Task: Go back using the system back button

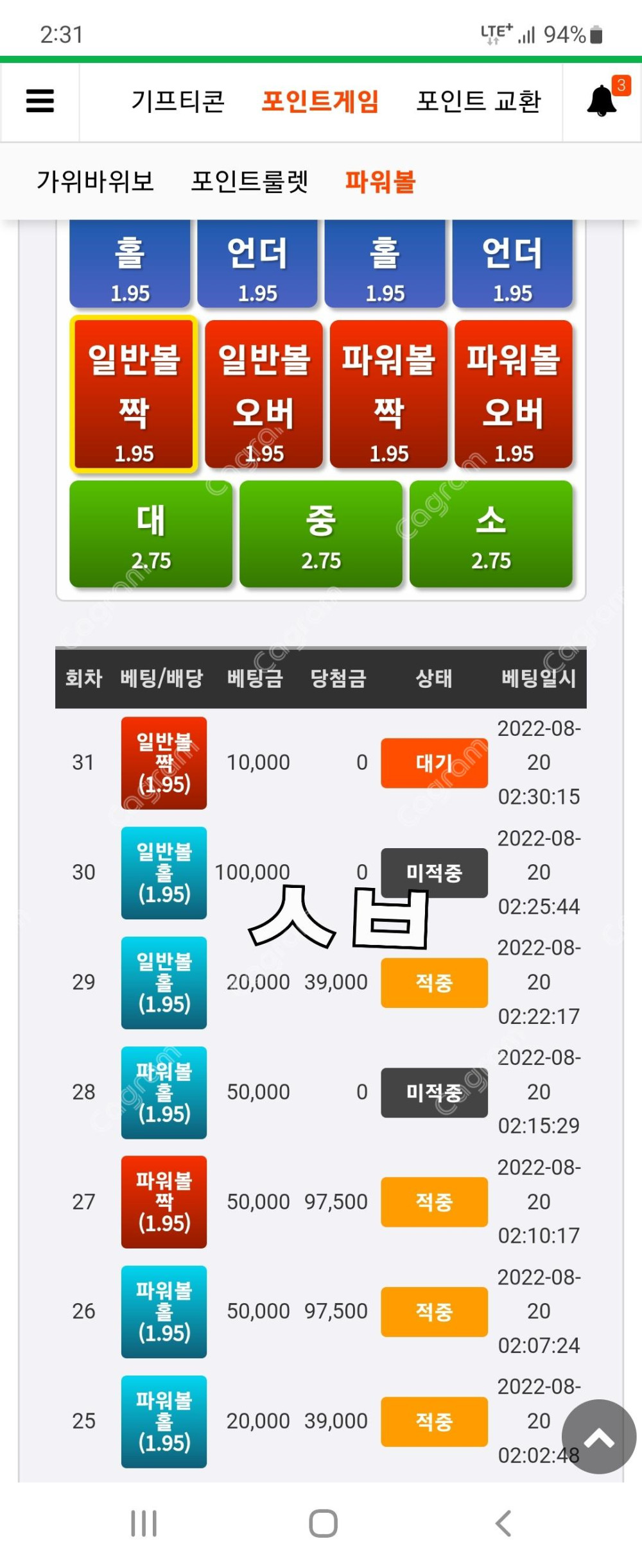Action: (x=503, y=1523)
